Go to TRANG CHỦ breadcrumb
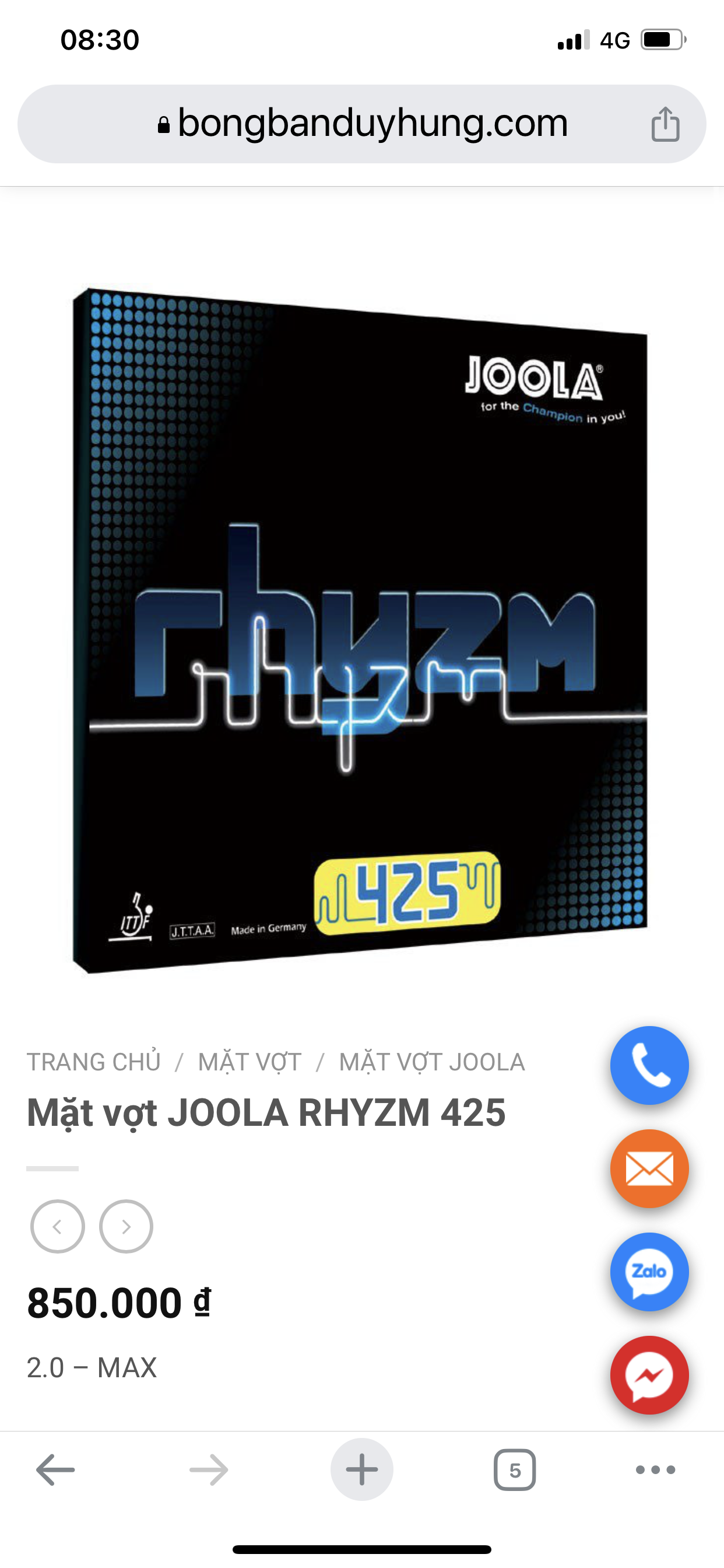 tap(94, 1062)
